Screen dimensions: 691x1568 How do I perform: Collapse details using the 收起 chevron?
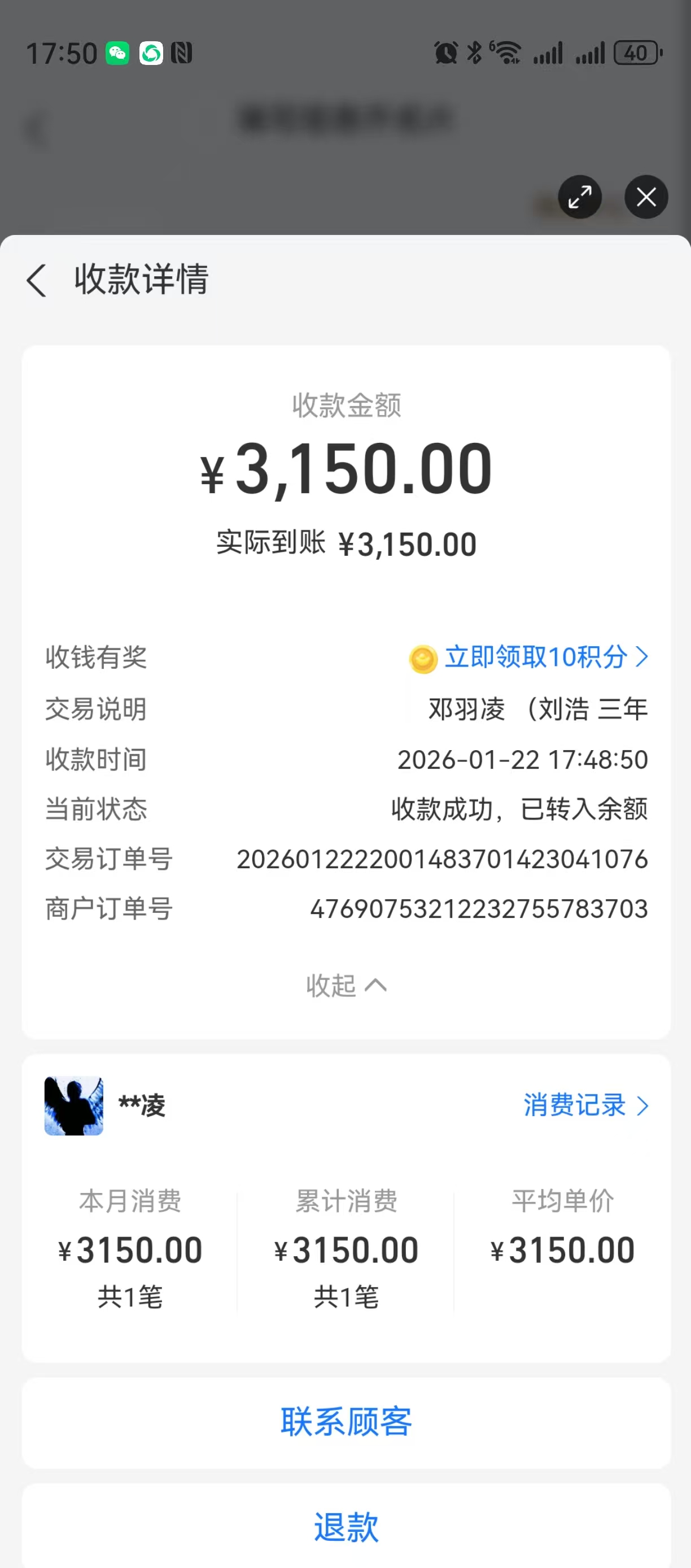347,985
